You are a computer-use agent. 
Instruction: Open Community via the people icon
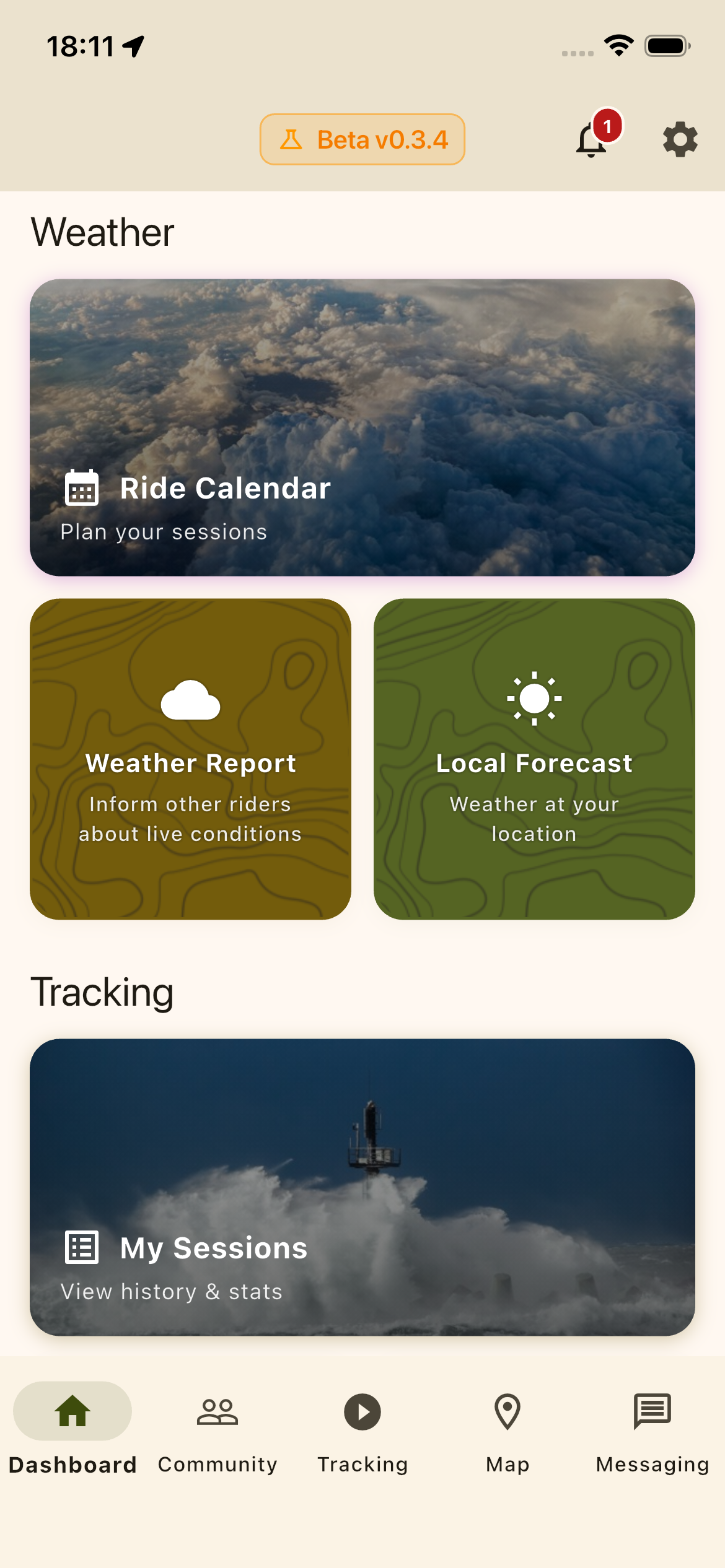(x=216, y=1413)
